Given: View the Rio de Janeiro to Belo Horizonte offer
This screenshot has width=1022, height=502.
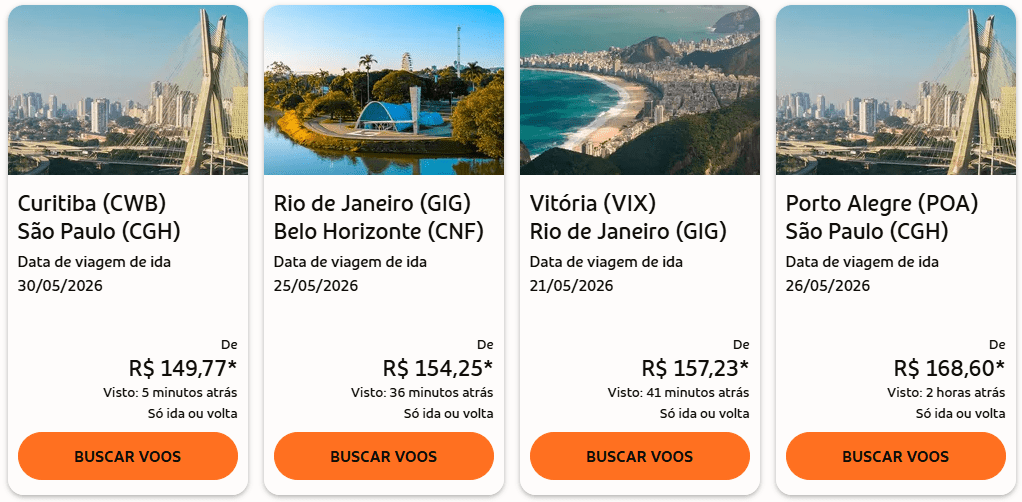Looking at the screenshot, I should pos(384,217).
